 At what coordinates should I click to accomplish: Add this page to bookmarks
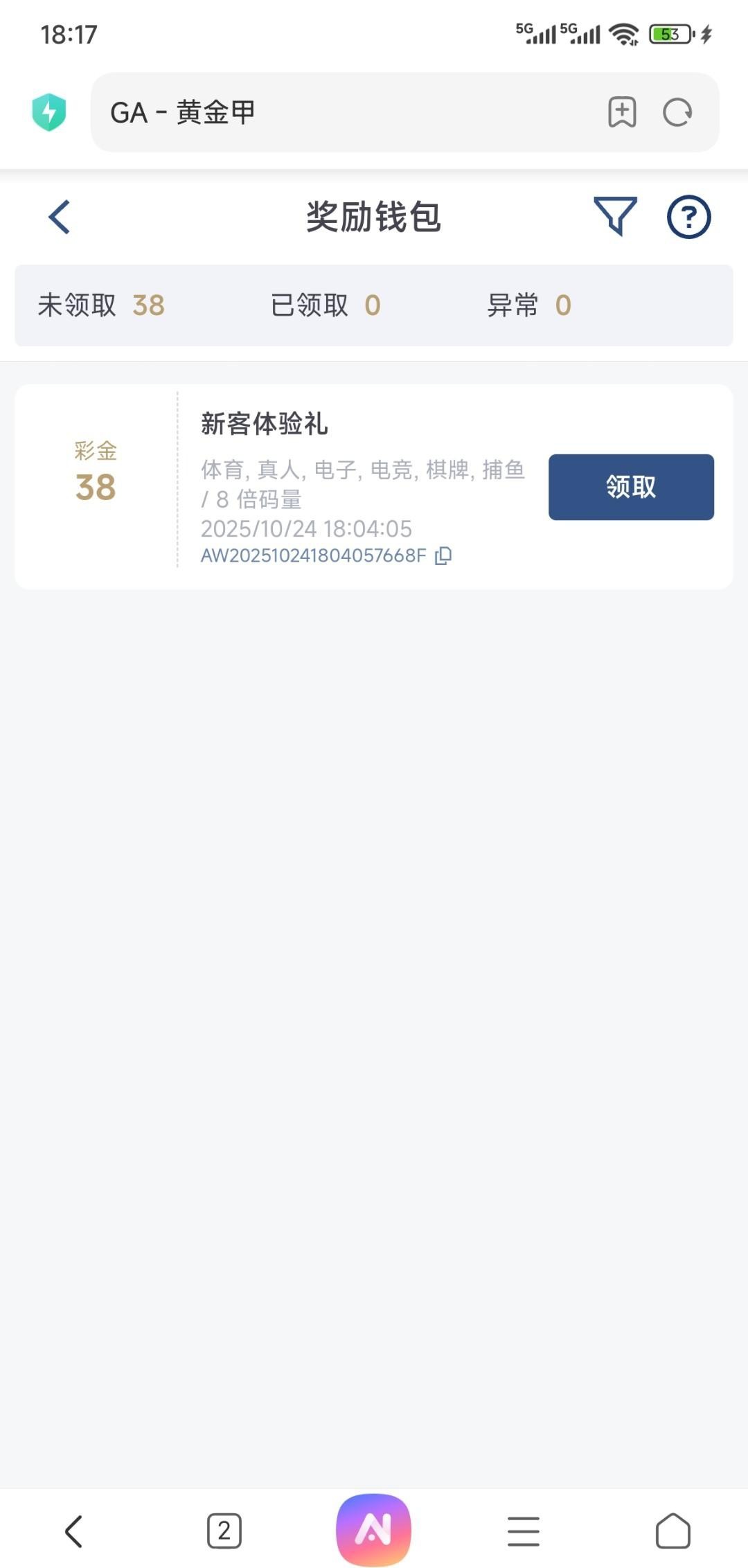622,112
